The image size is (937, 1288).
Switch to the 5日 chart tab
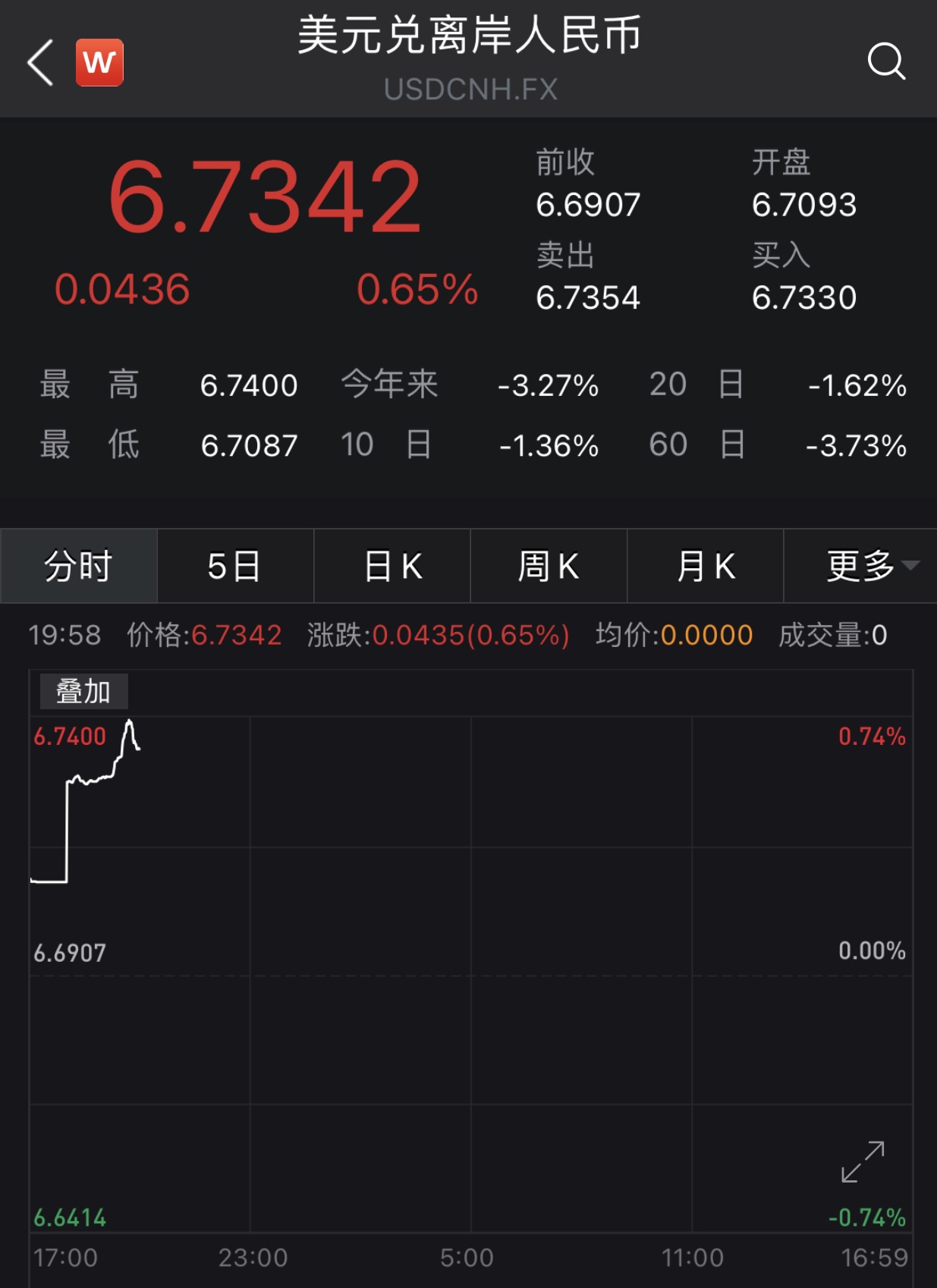(235, 566)
